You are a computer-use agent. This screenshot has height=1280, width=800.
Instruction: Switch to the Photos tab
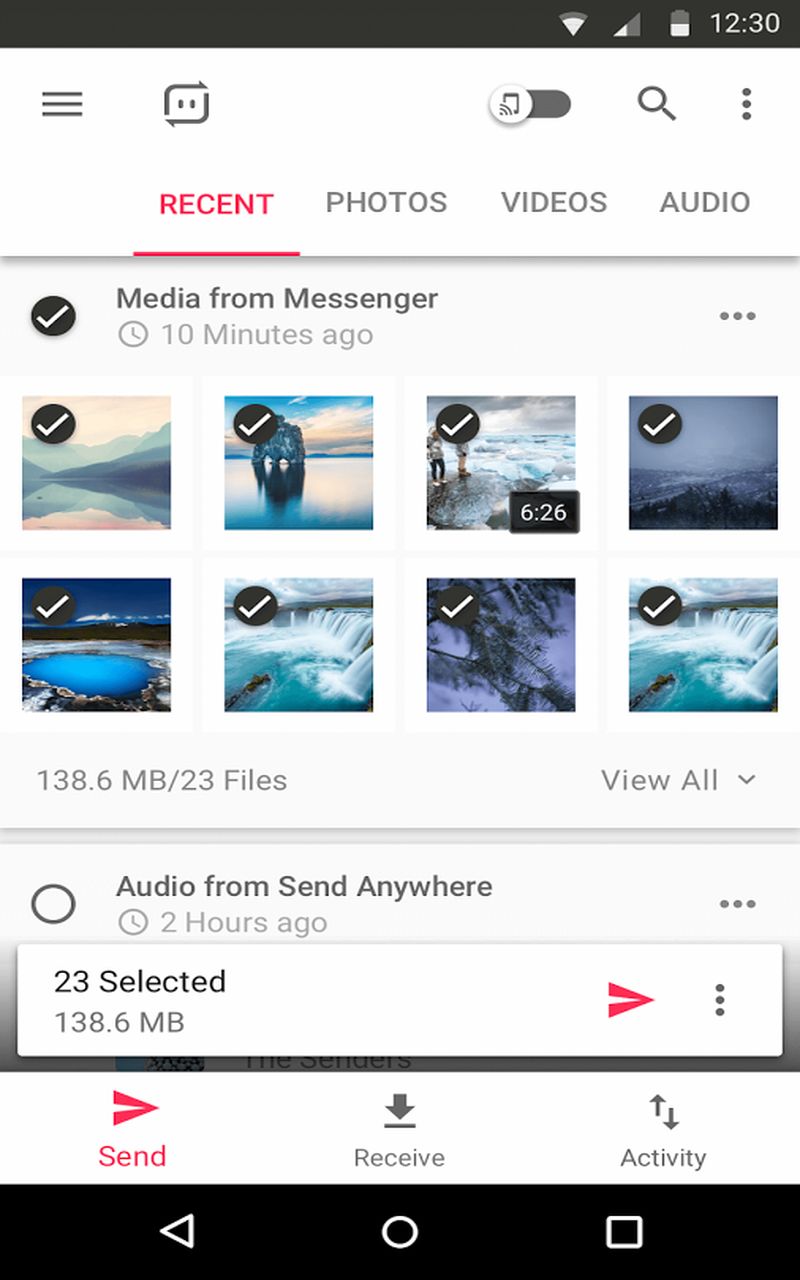tap(386, 203)
